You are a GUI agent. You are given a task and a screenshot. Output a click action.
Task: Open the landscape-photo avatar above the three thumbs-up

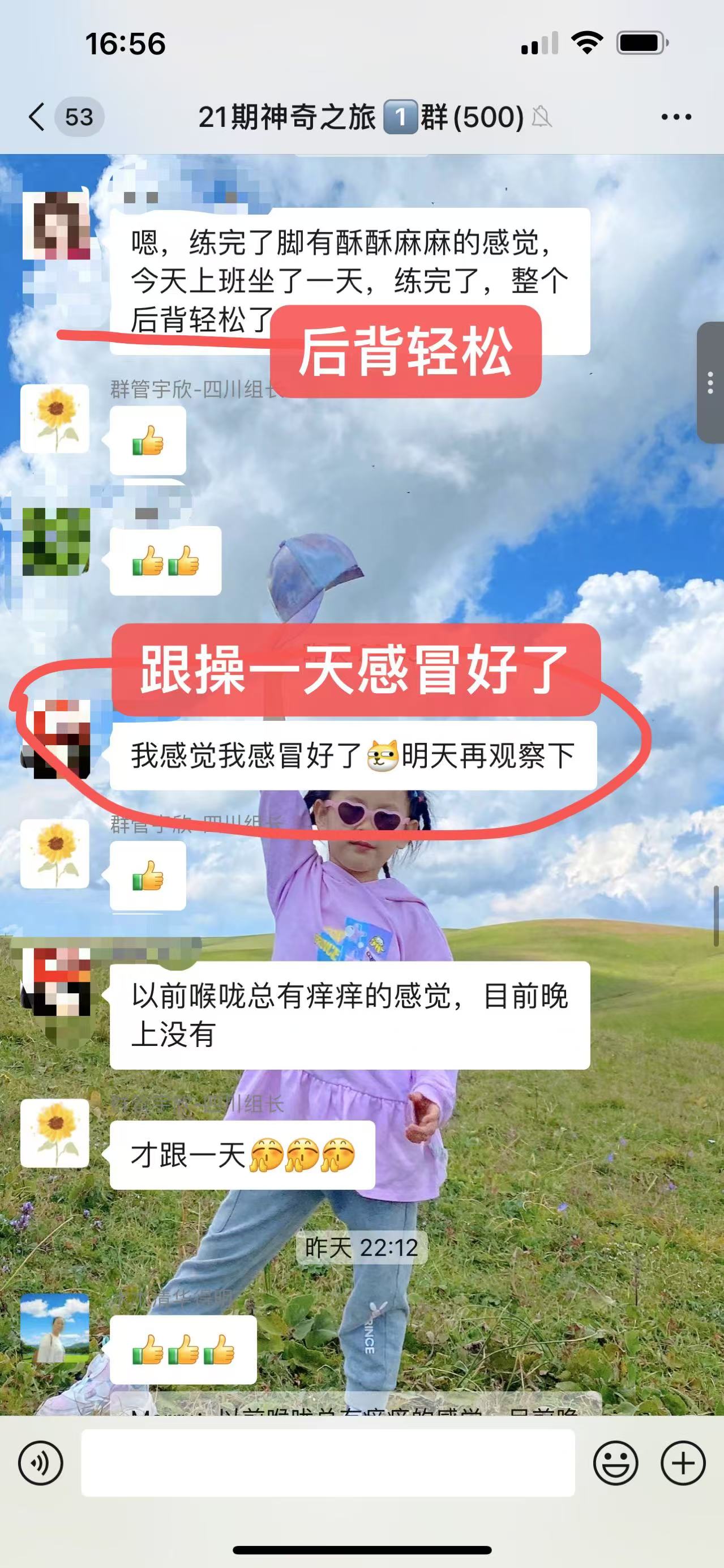pos(55,1328)
